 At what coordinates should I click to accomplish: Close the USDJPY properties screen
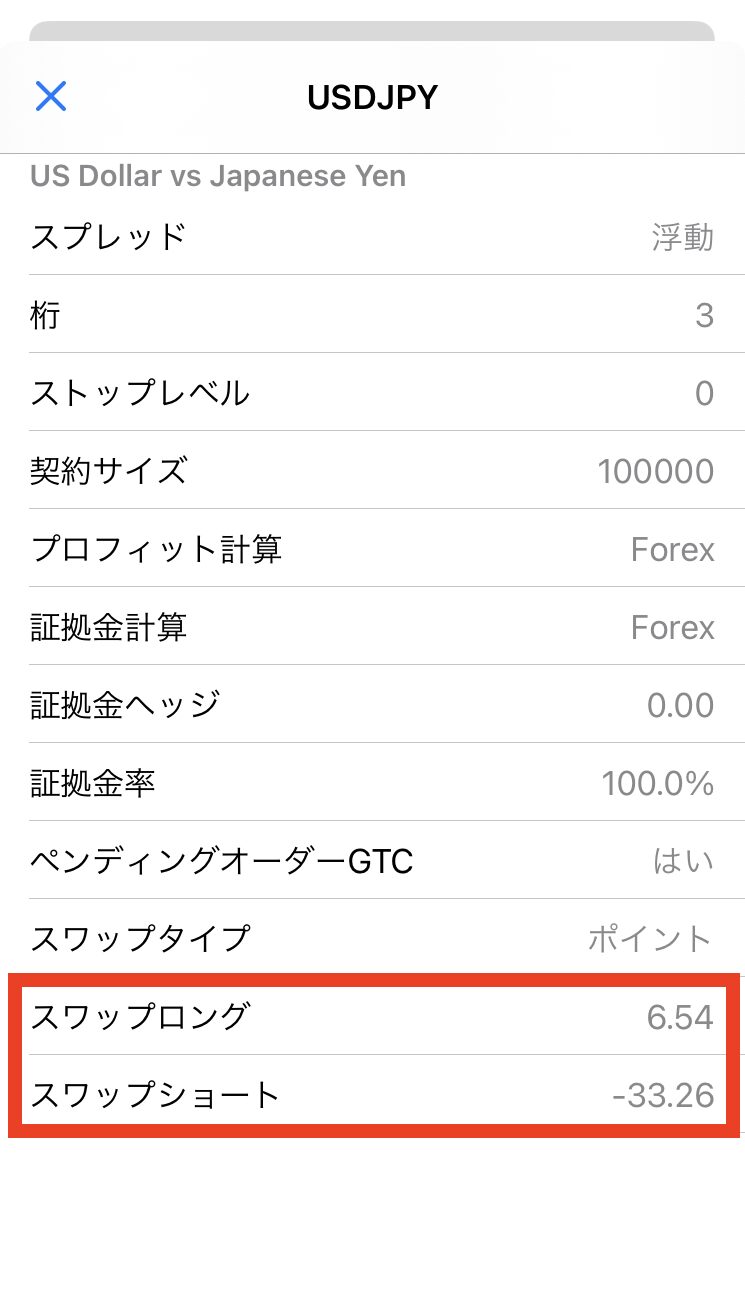pos(50,96)
